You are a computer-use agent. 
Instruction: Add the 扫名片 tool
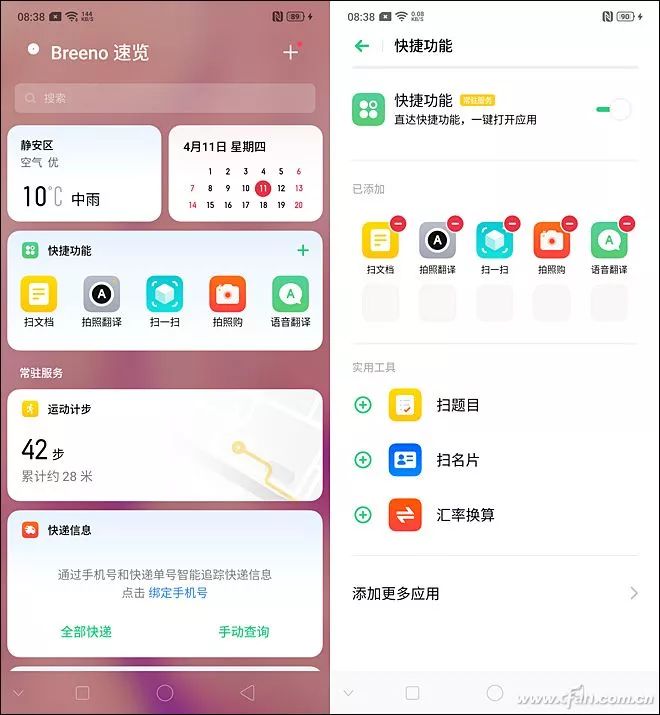pyautogui.click(x=363, y=460)
